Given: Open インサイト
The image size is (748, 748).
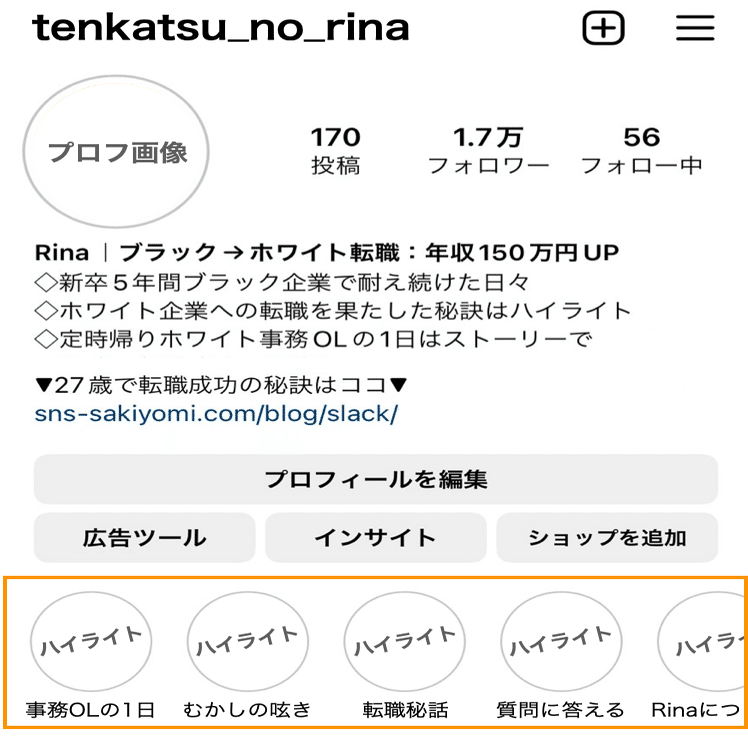Looking at the screenshot, I should tap(375, 538).
